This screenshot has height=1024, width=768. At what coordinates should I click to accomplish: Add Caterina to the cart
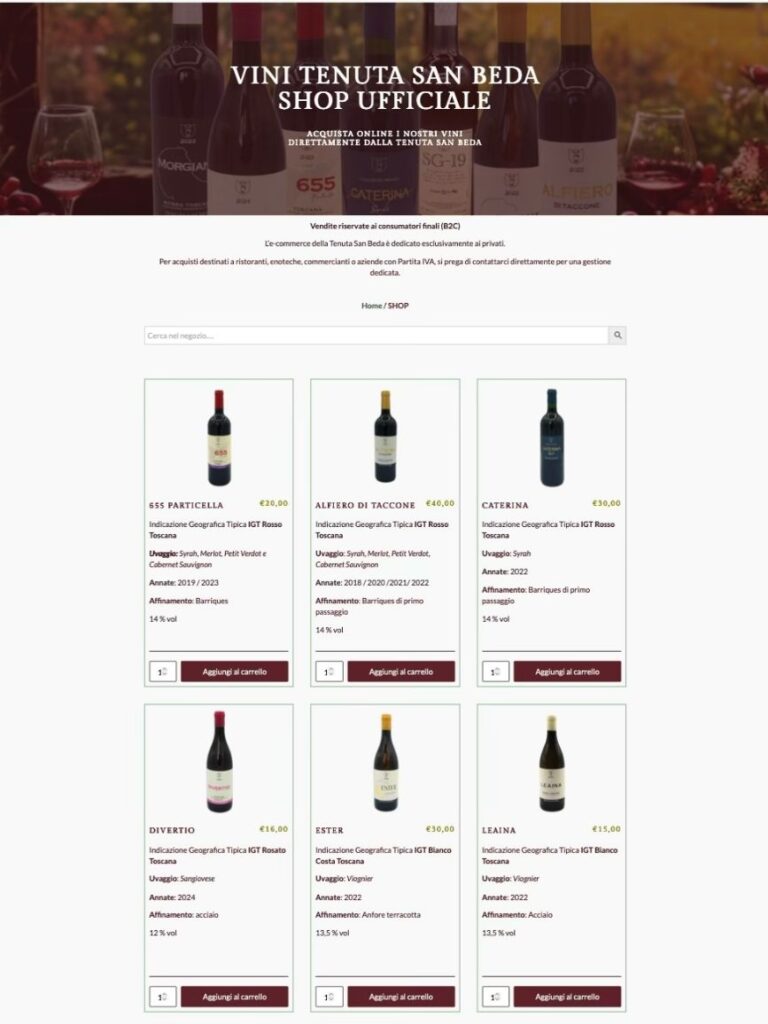[x=567, y=672]
